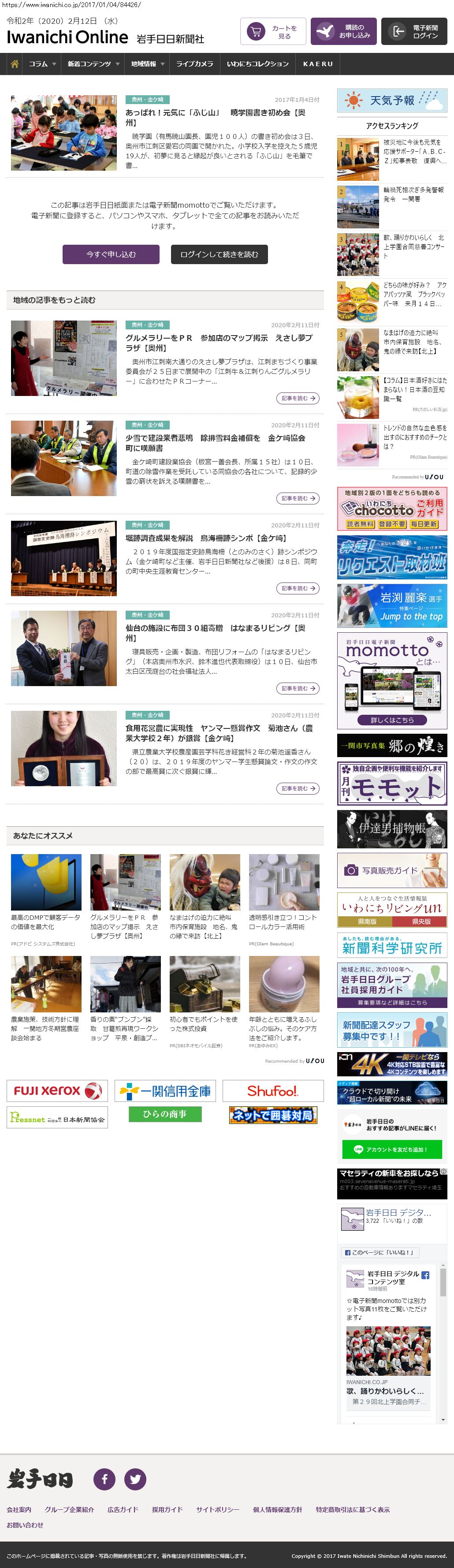Open 写真販売ガイド banner
Viewport: 454px width, 1568px height.
click(392, 870)
